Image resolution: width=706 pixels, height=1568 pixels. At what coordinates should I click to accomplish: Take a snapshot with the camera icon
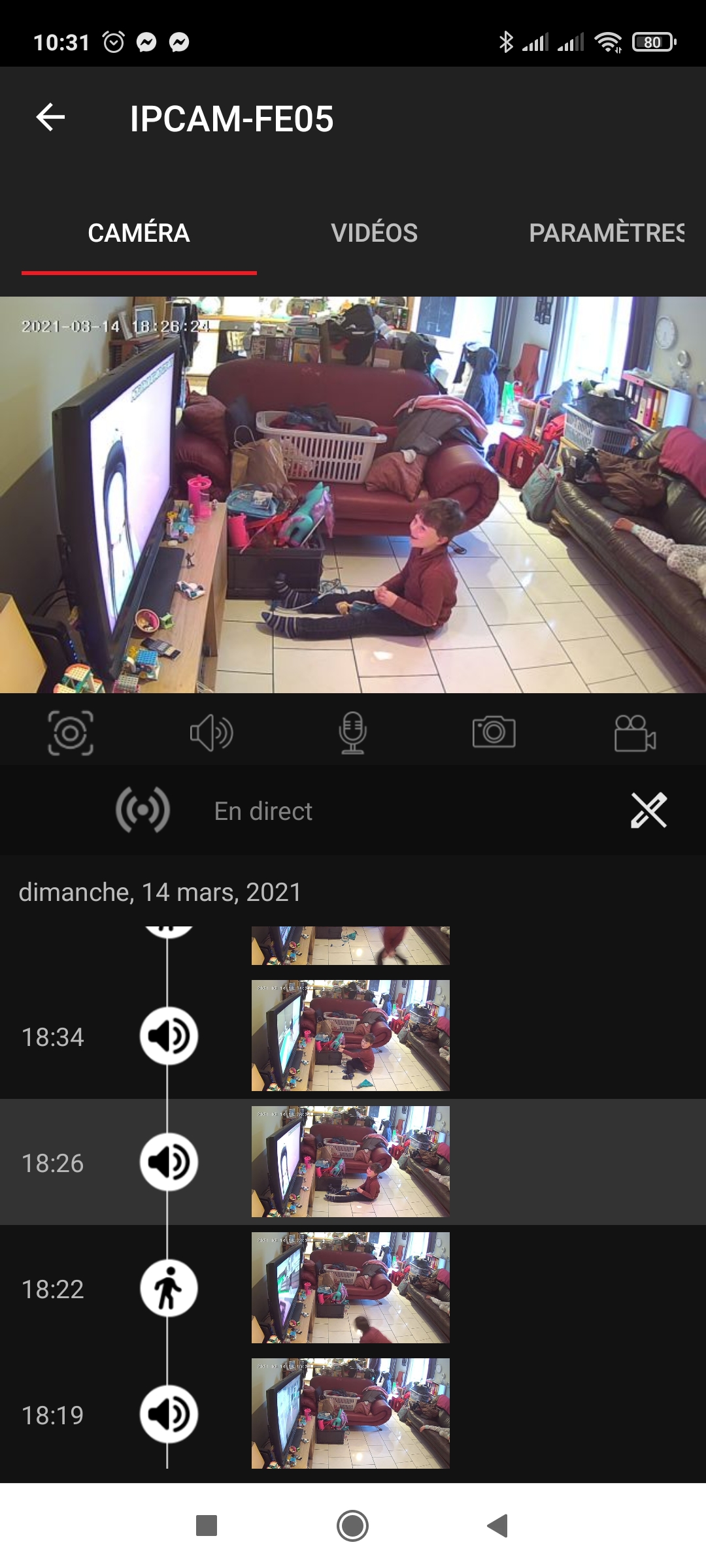click(x=494, y=733)
